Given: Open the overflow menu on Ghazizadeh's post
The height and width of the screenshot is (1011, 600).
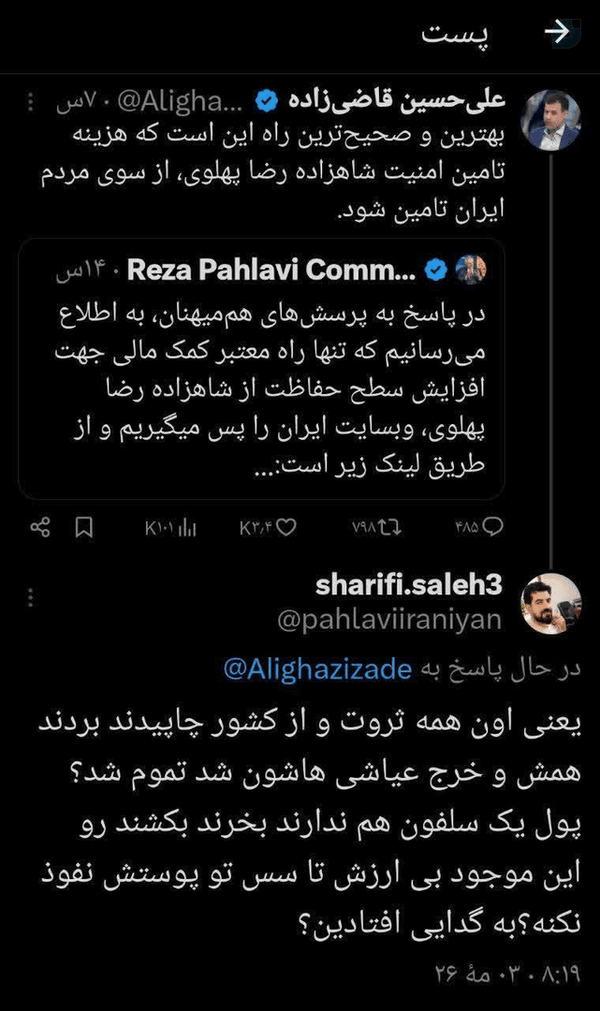Looking at the screenshot, I should [x=30, y=103].
